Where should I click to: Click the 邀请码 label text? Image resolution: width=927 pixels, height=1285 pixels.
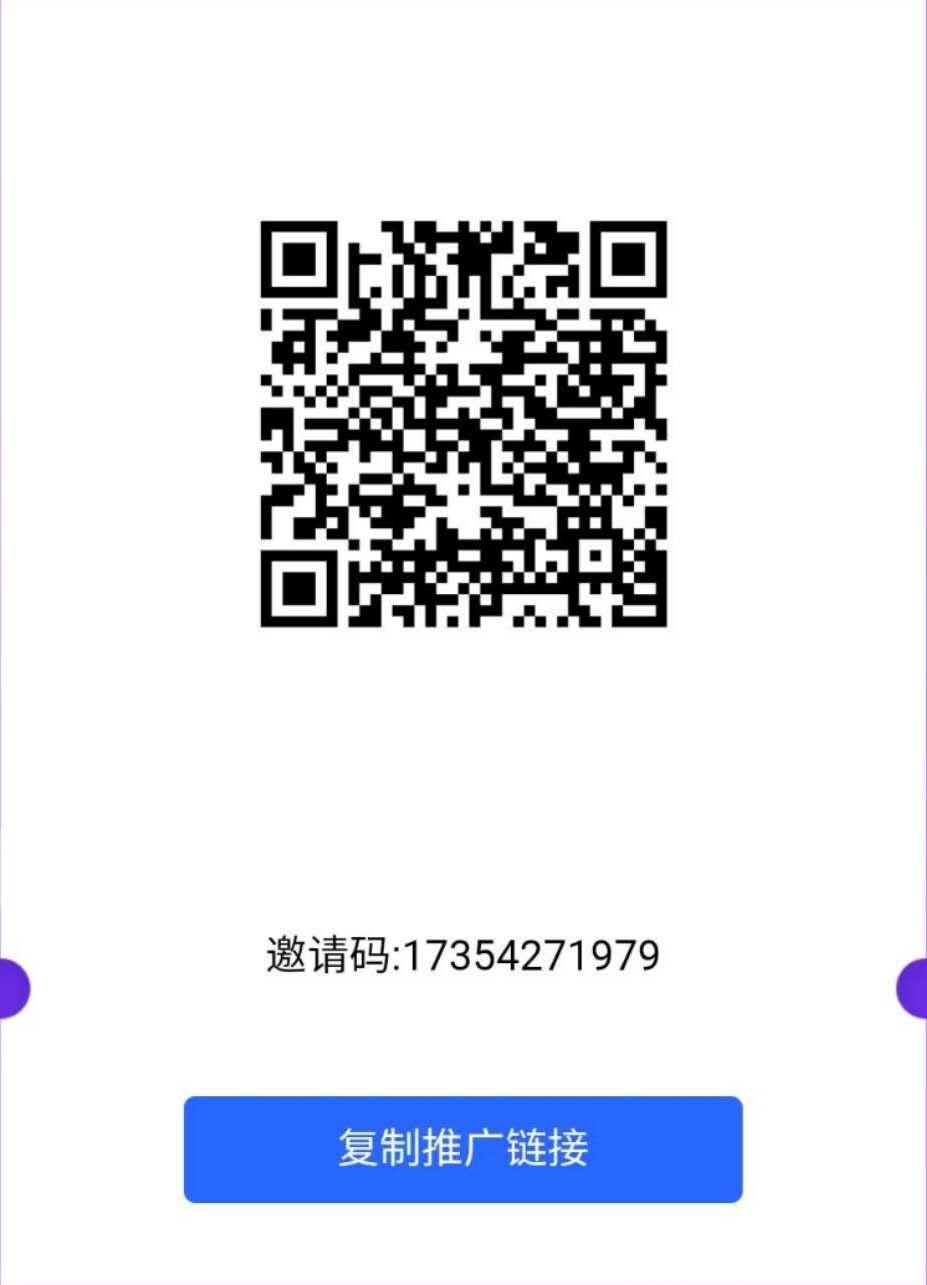(x=330, y=953)
